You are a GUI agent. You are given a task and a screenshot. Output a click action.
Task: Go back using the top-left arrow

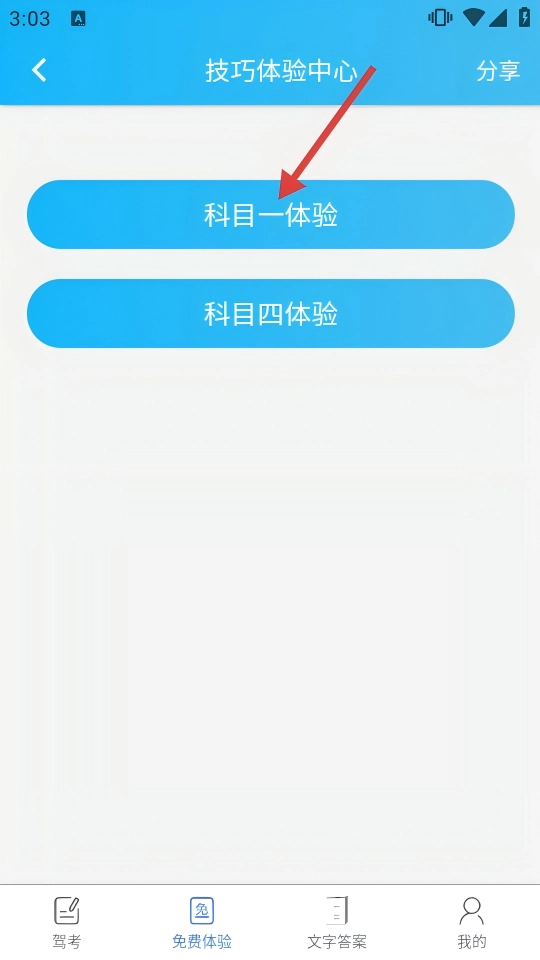point(39,70)
